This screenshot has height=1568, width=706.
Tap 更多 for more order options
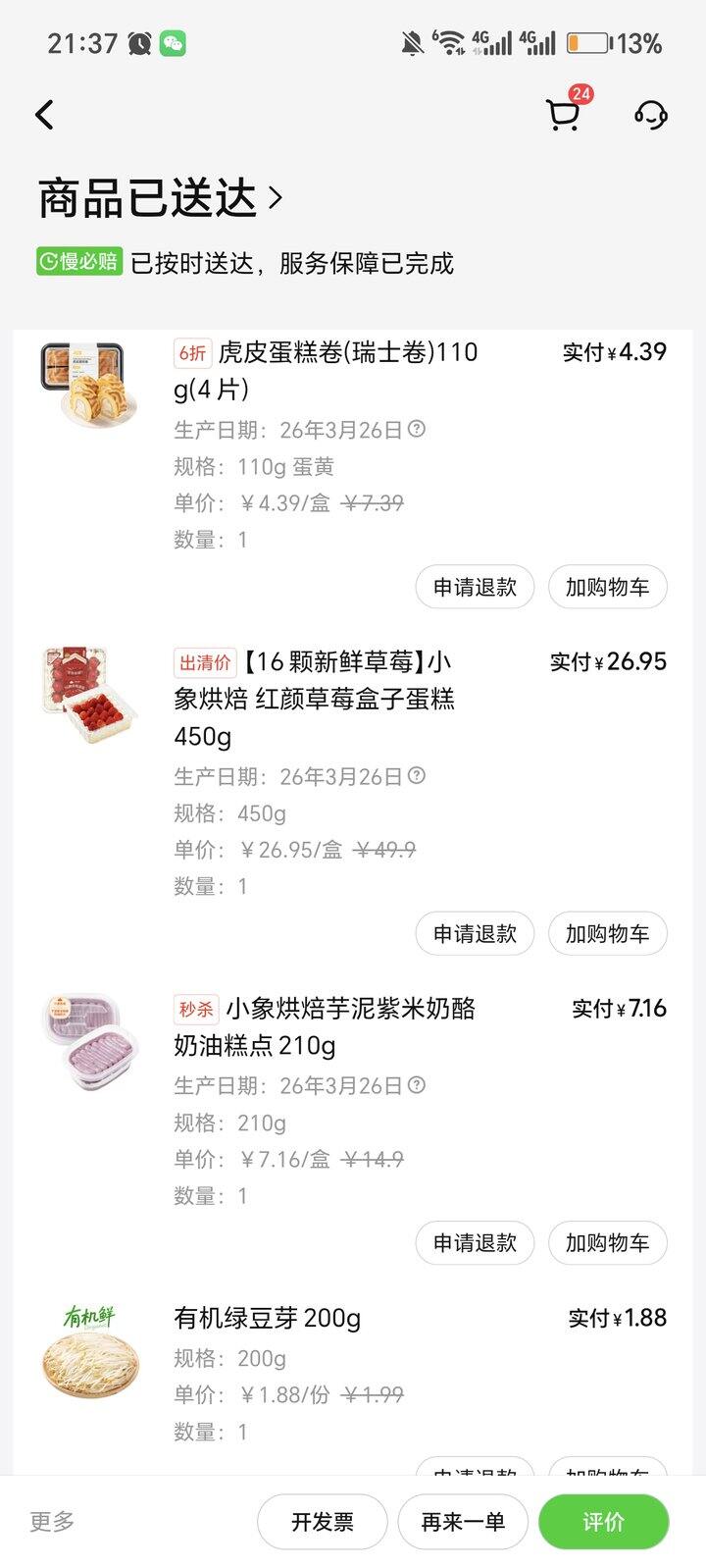point(52,1522)
